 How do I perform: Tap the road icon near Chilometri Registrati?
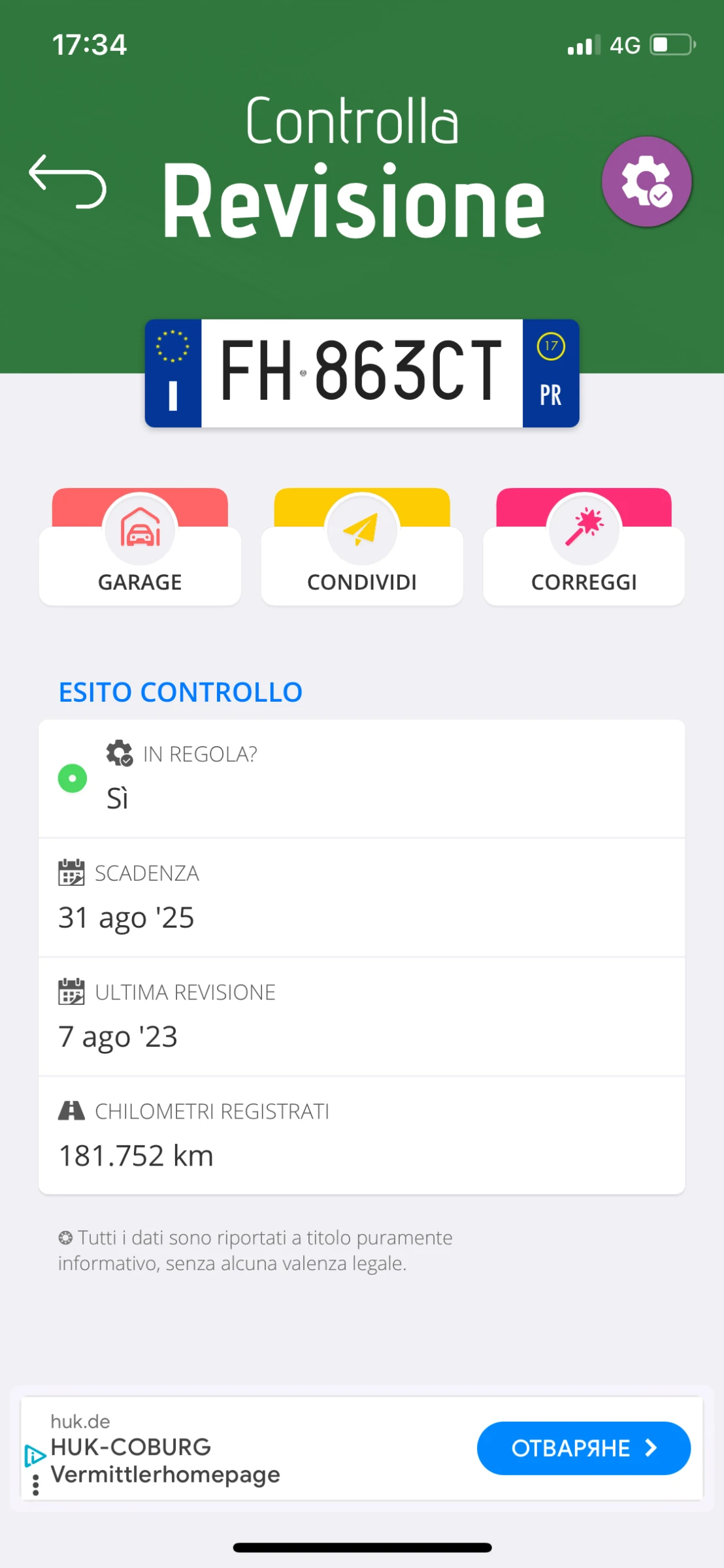point(73,1109)
